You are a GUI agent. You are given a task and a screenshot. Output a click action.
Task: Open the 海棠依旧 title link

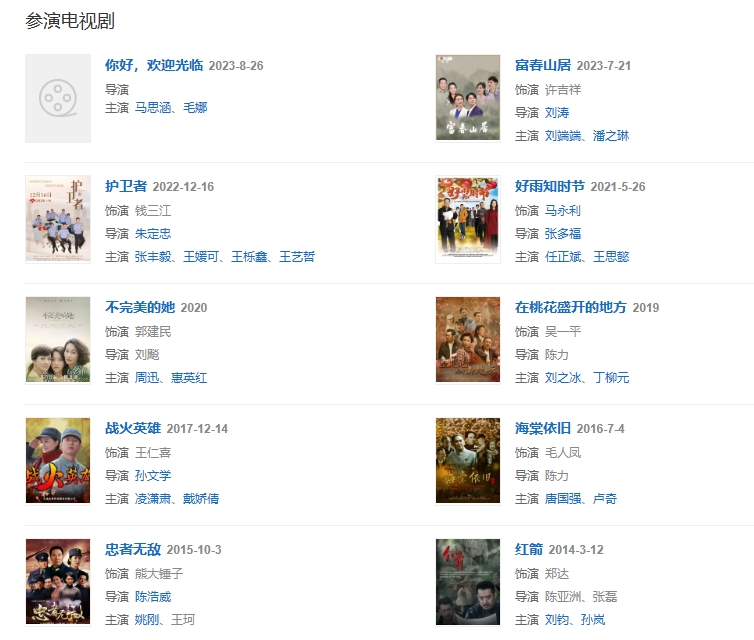point(542,428)
